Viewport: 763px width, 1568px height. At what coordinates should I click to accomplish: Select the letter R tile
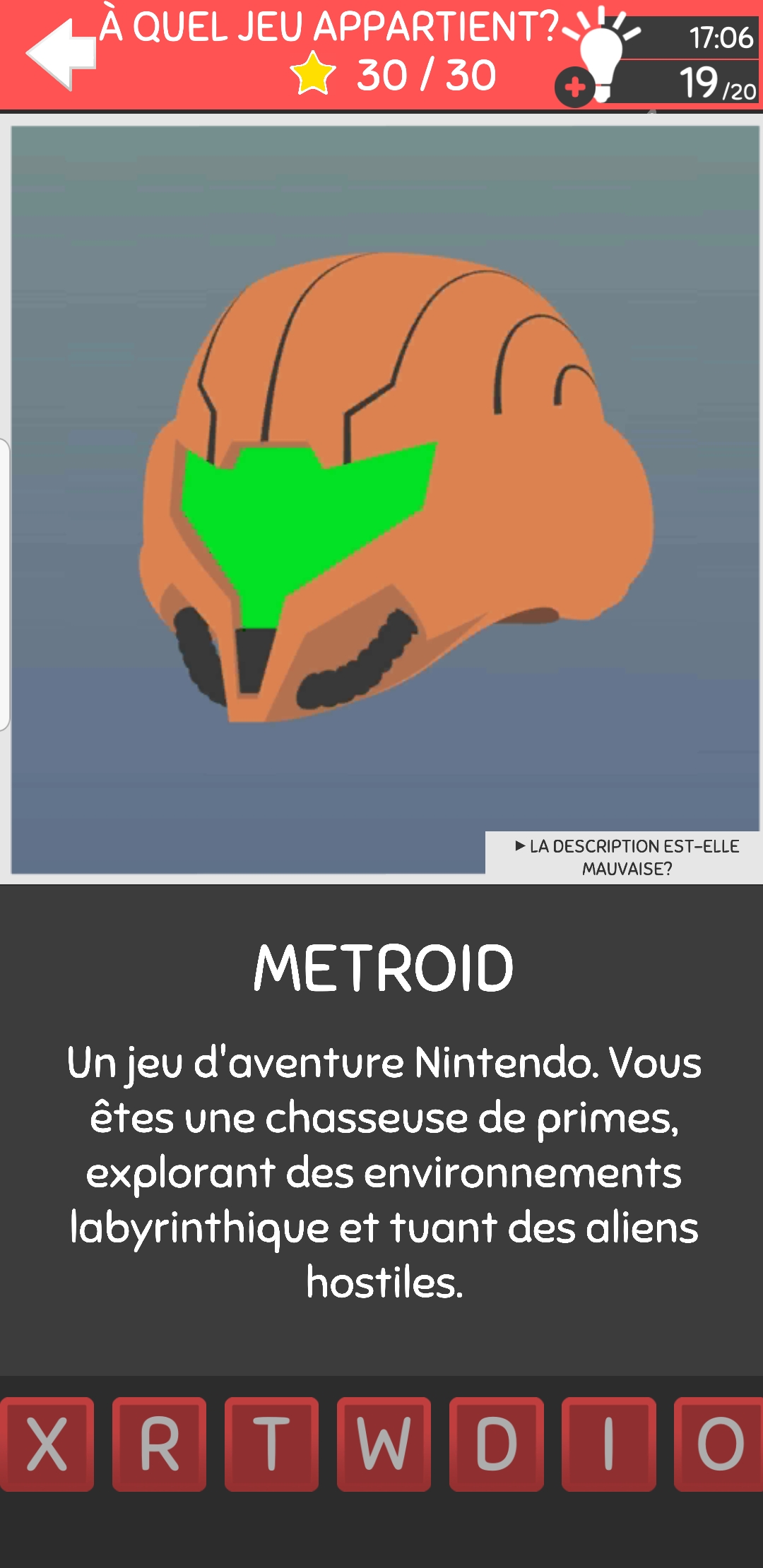[159, 1444]
